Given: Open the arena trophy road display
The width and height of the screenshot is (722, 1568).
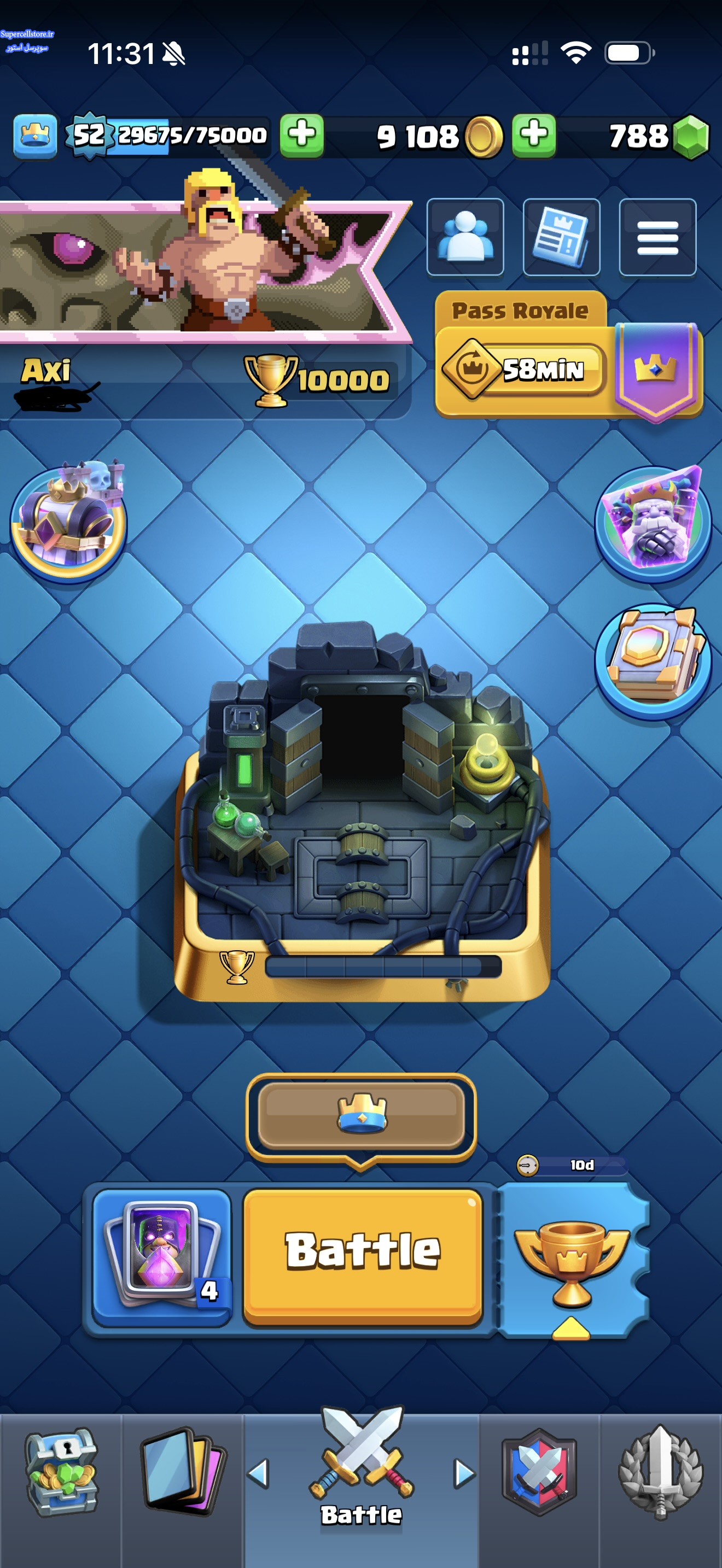Looking at the screenshot, I should pos(362,810).
